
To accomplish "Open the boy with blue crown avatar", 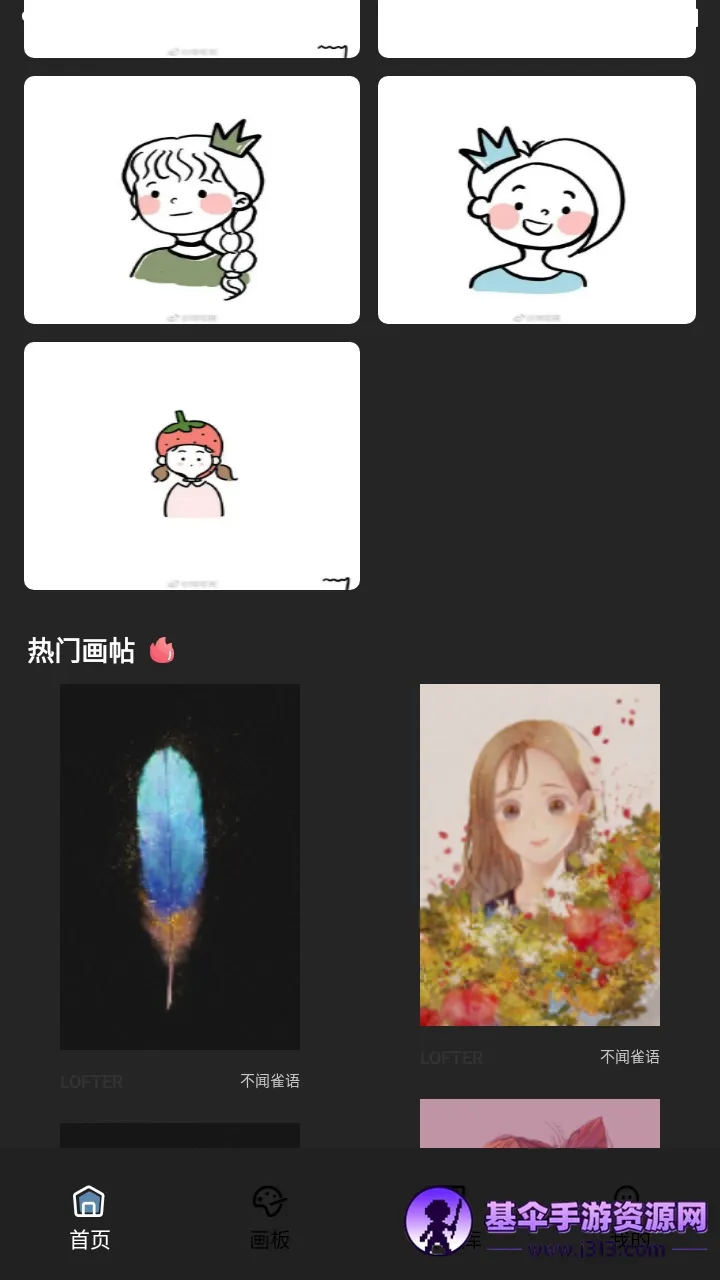I will pyautogui.click(x=537, y=200).
